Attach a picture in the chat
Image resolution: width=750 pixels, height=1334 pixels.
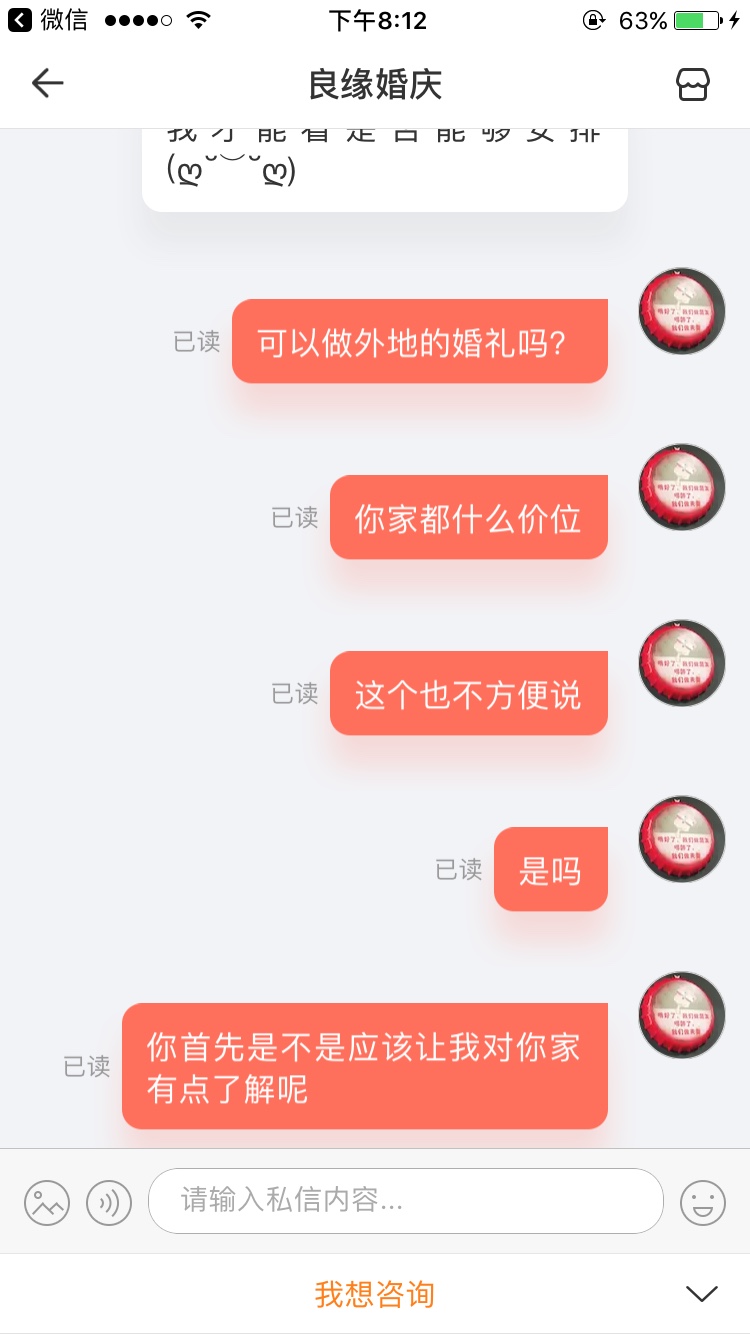(47, 1202)
